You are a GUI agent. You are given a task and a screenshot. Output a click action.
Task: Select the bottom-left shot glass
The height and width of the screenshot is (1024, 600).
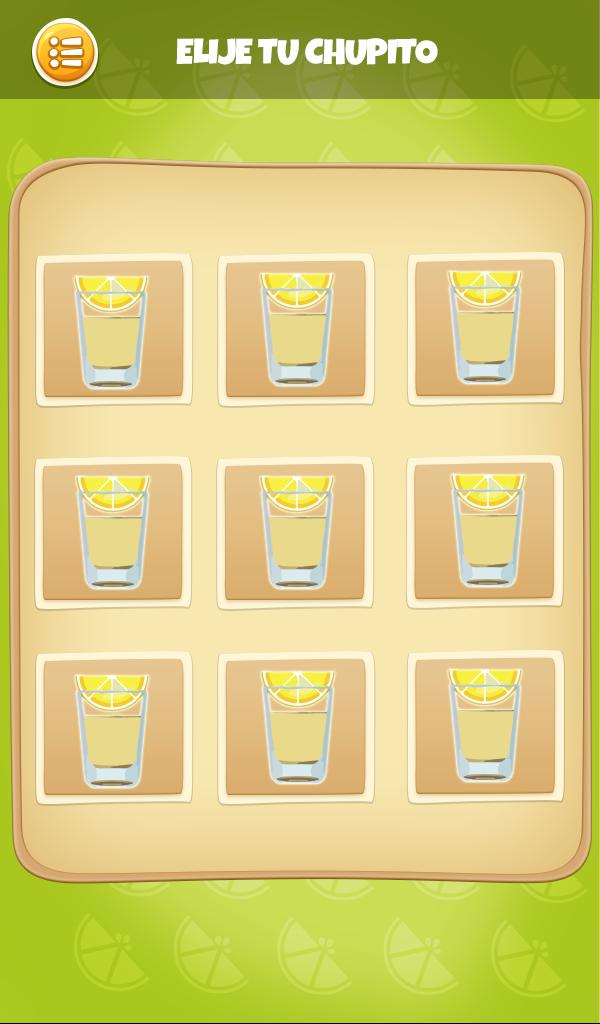[x=112, y=729]
